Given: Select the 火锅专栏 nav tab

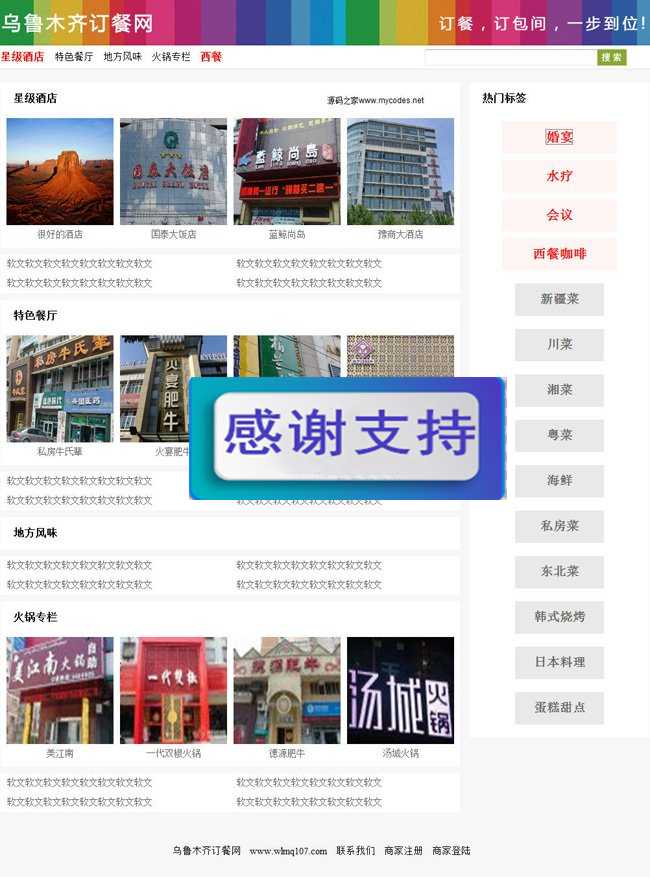Looking at the screenshot, I should 171,57.
